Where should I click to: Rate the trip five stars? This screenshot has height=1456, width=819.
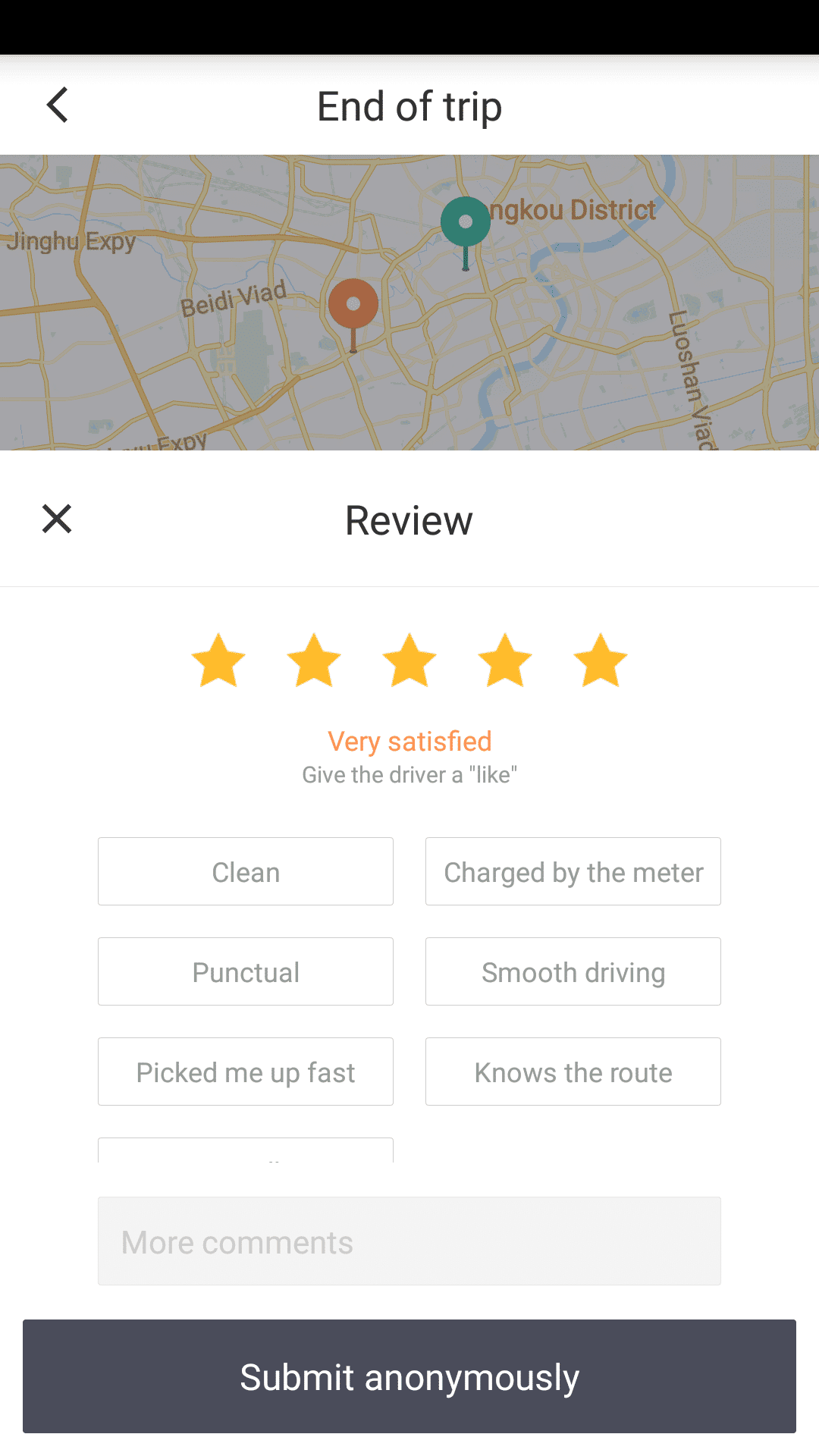point(601,661)
